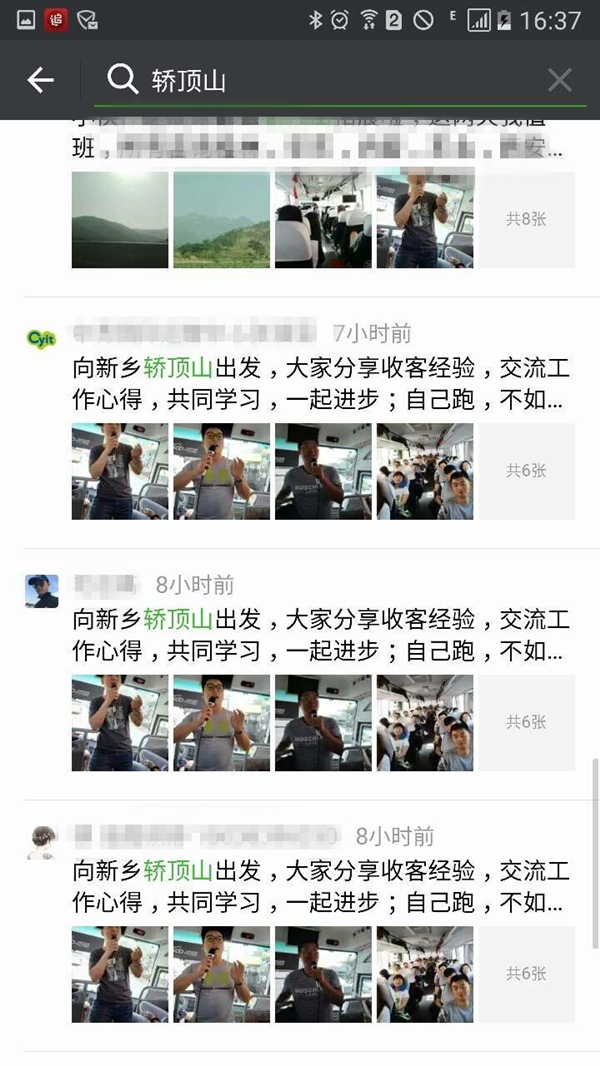
Task: Tap the 共6张 tile in the 7小时前 post
Action: pyautogui.click(x=526, y=471)
